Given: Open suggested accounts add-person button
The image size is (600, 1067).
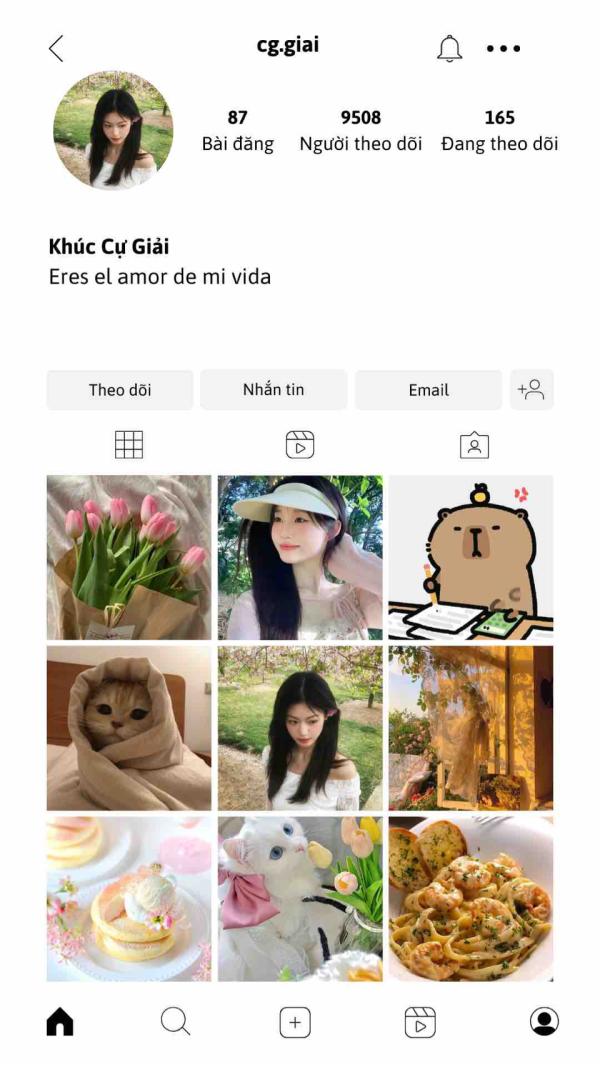Looking at the screenshot, I should tap(531, 390).
